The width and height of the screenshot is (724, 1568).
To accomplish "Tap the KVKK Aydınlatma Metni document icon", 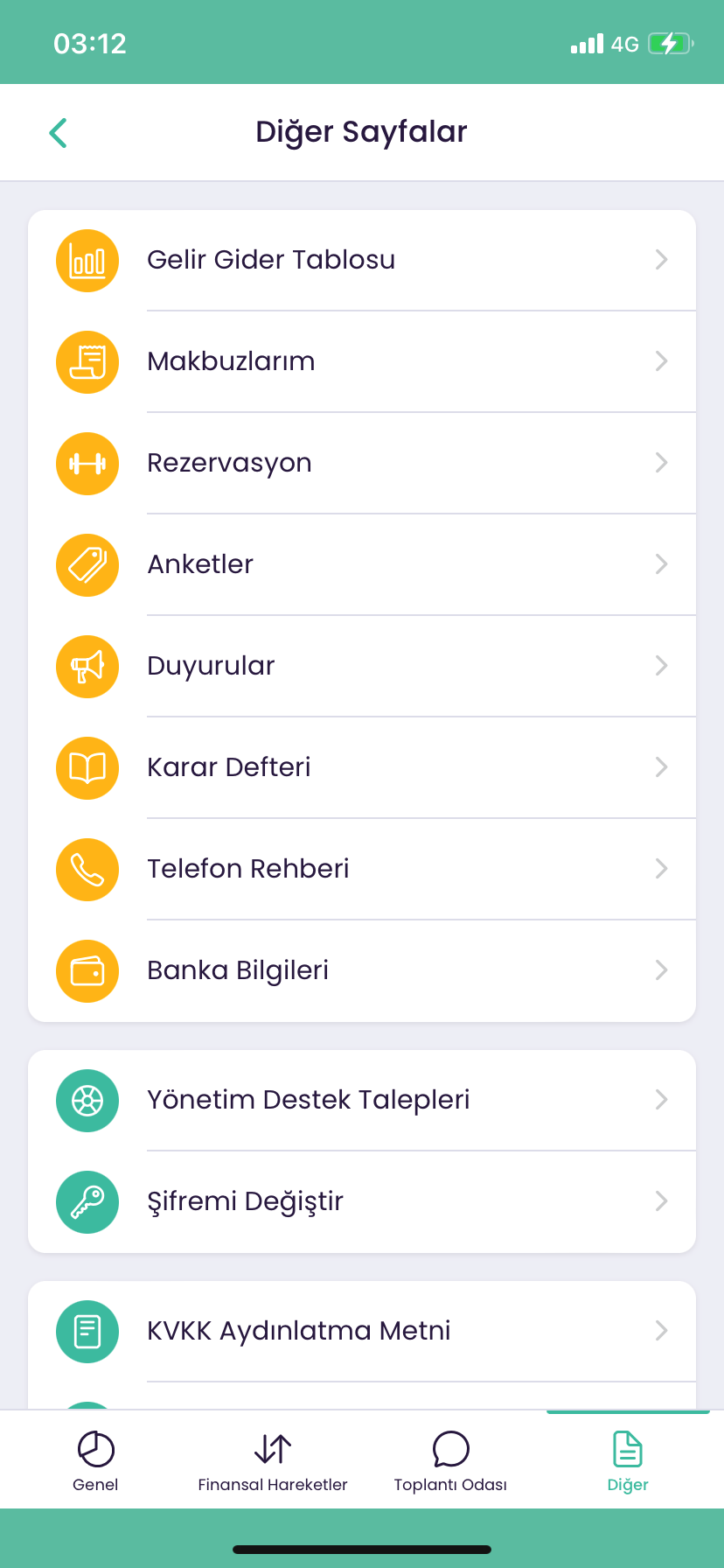I will (87, 1331).
